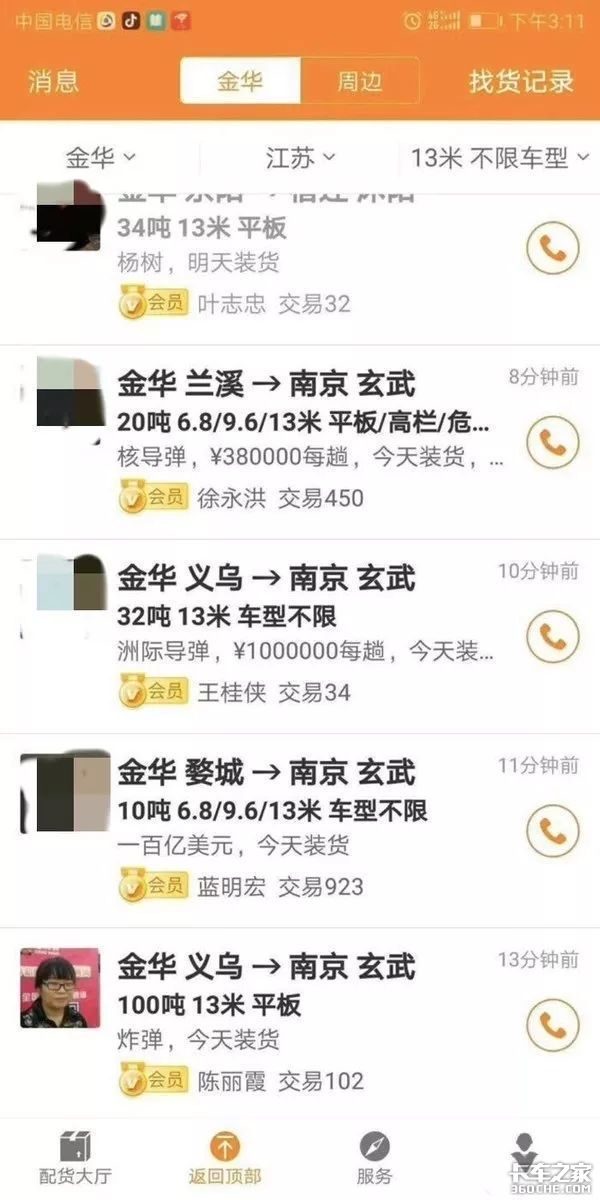Switch to the 金华 tab

point(240,82)
